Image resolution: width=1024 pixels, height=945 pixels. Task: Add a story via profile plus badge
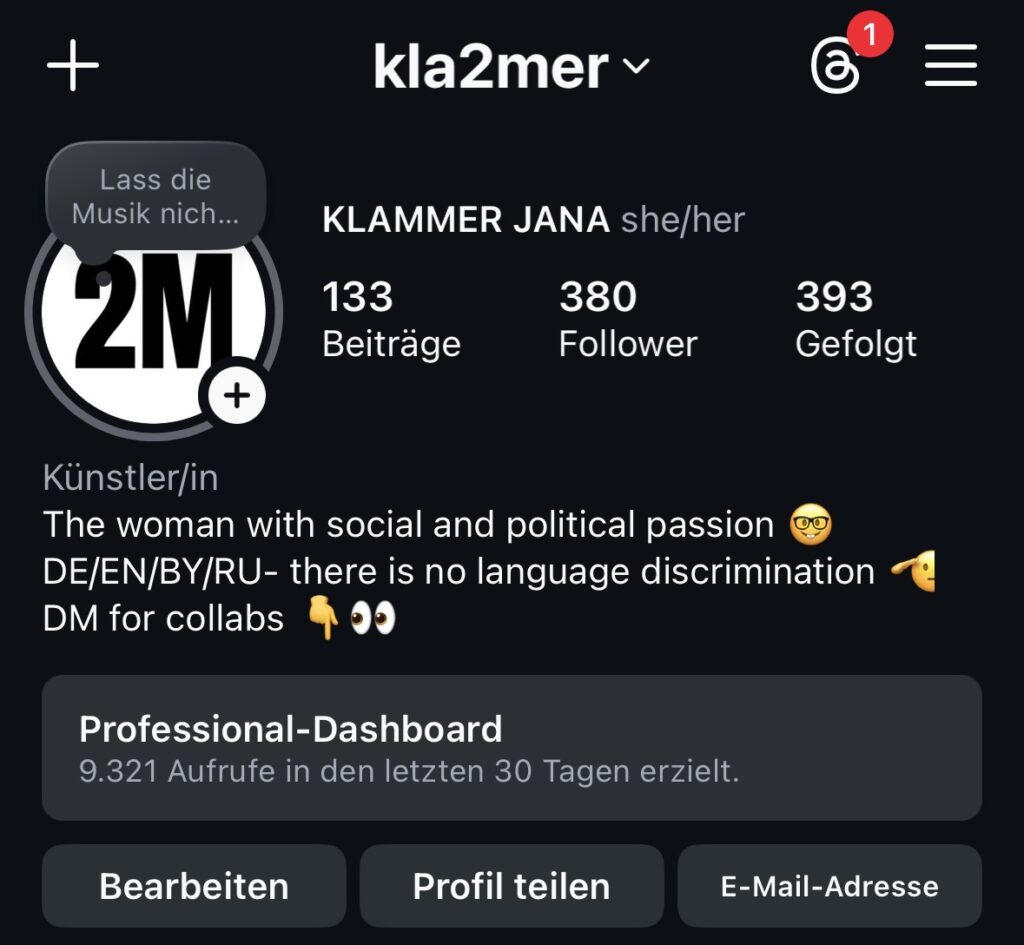[236, 397]
